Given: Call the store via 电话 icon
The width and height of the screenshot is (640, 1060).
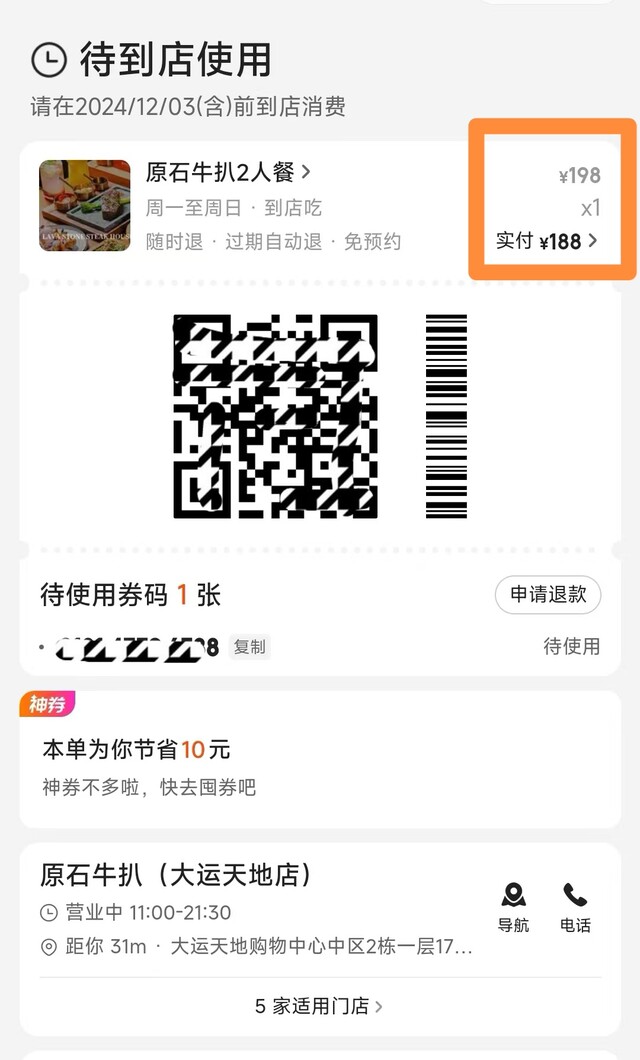Looking at the screenshot, I should (575, 907).
